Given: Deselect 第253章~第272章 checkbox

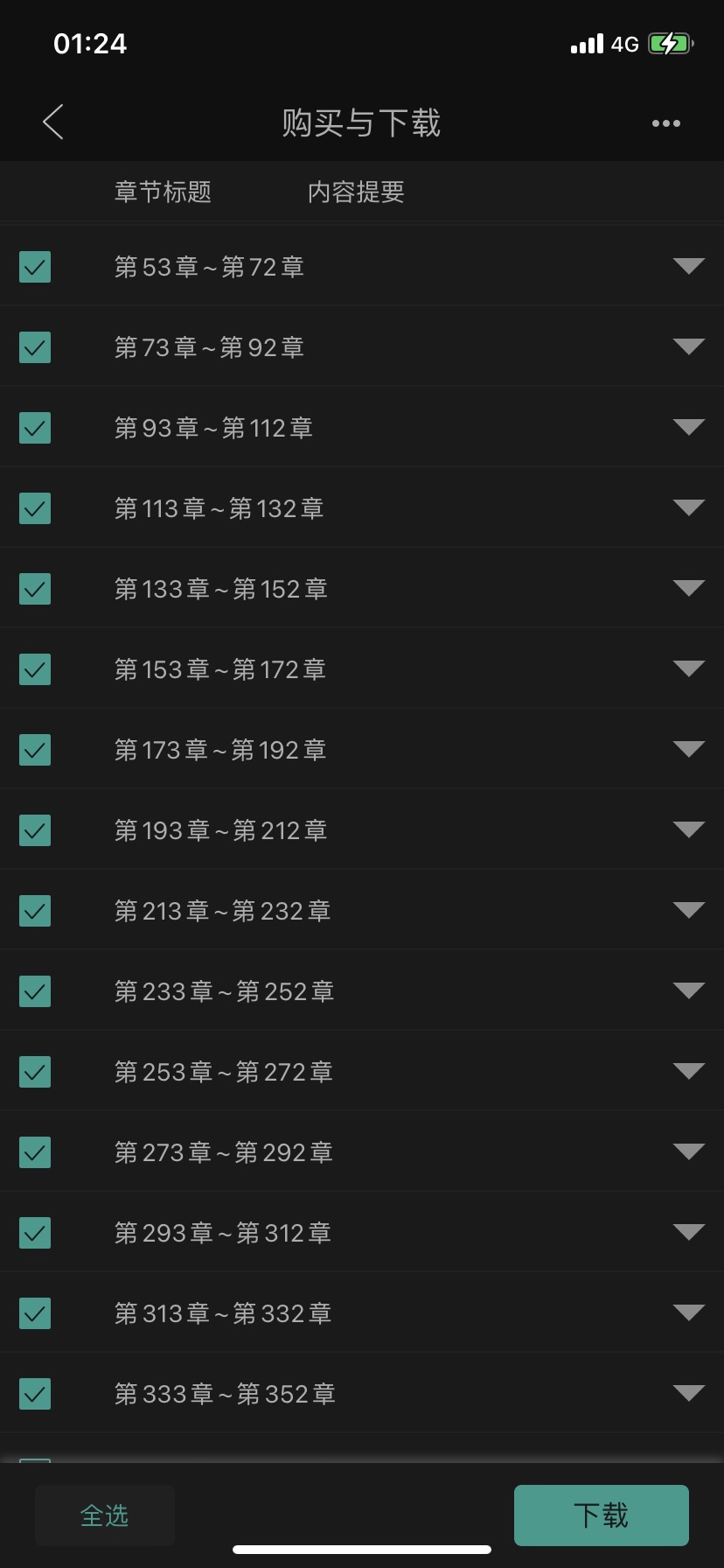Looking at the screenshot, I should [x=35, y=1072].
